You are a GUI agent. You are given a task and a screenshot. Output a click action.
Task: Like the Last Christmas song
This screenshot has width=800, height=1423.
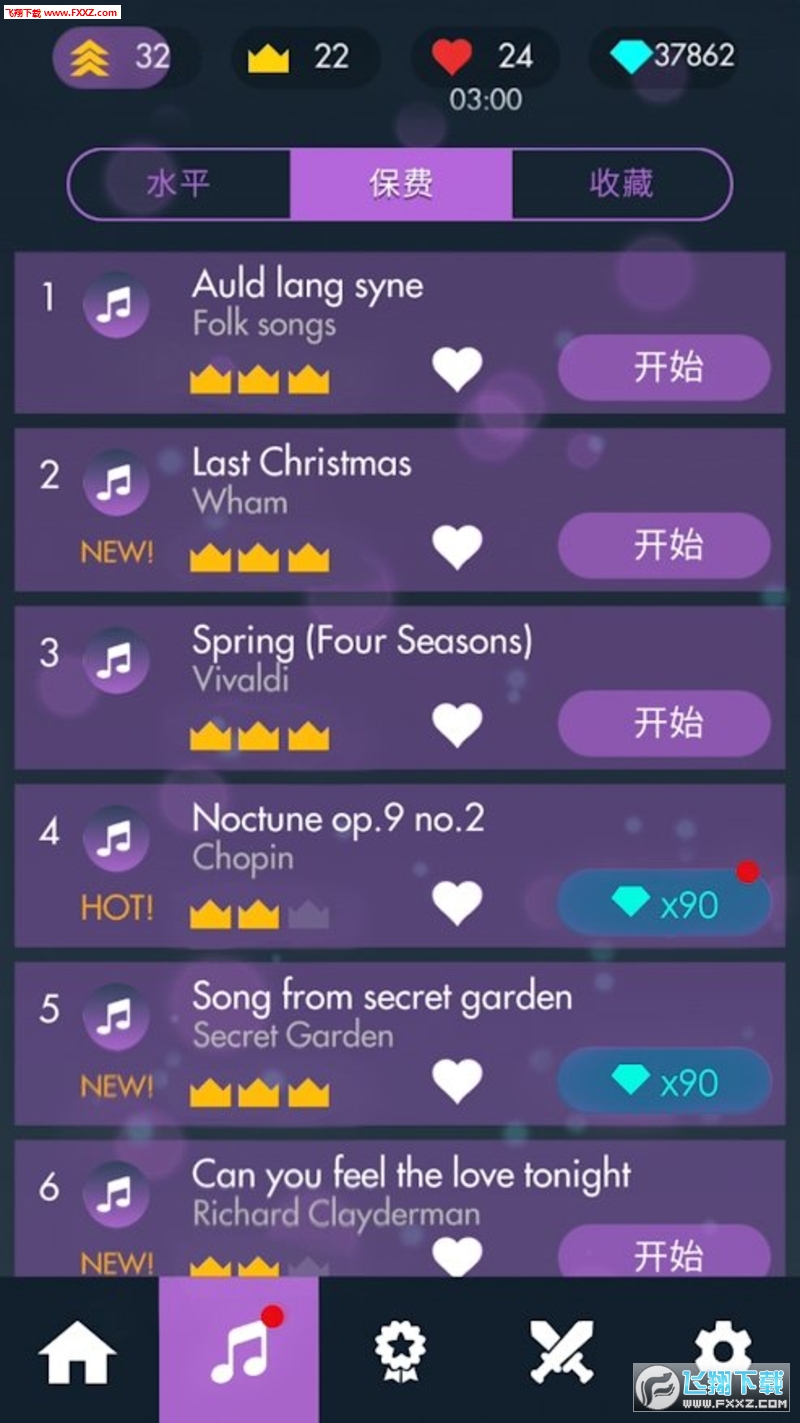(x=457, y=547)
